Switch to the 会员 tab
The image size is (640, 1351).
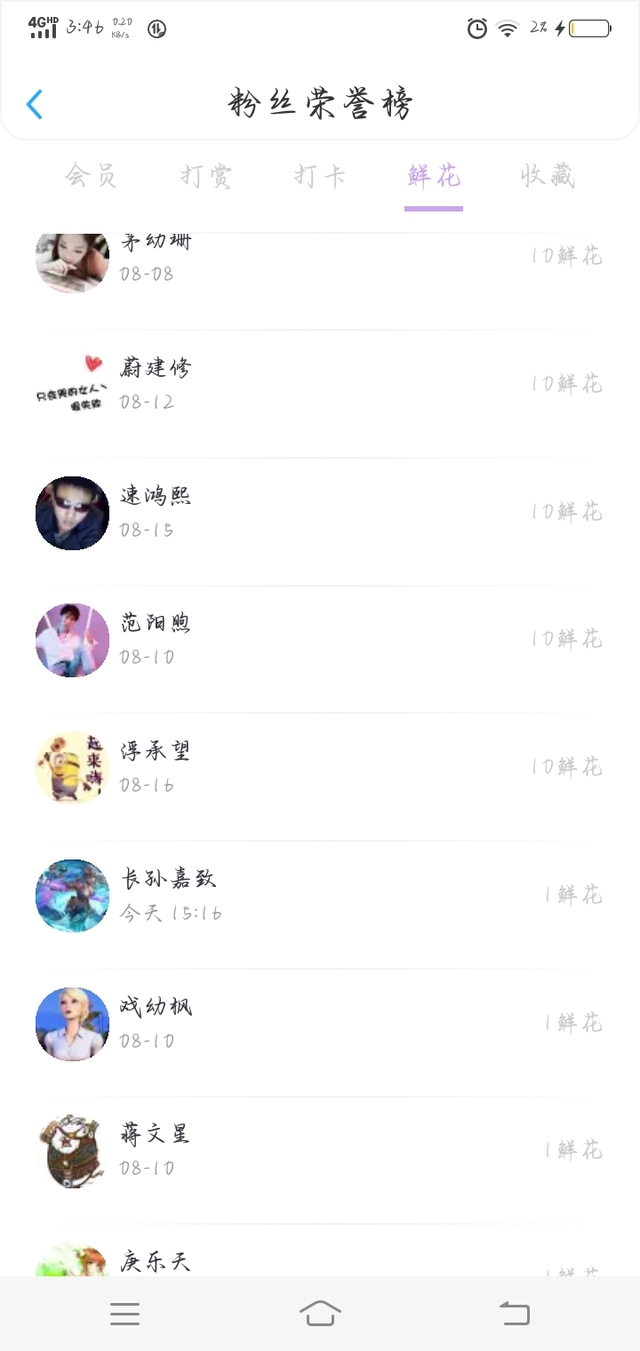(91, 176)
